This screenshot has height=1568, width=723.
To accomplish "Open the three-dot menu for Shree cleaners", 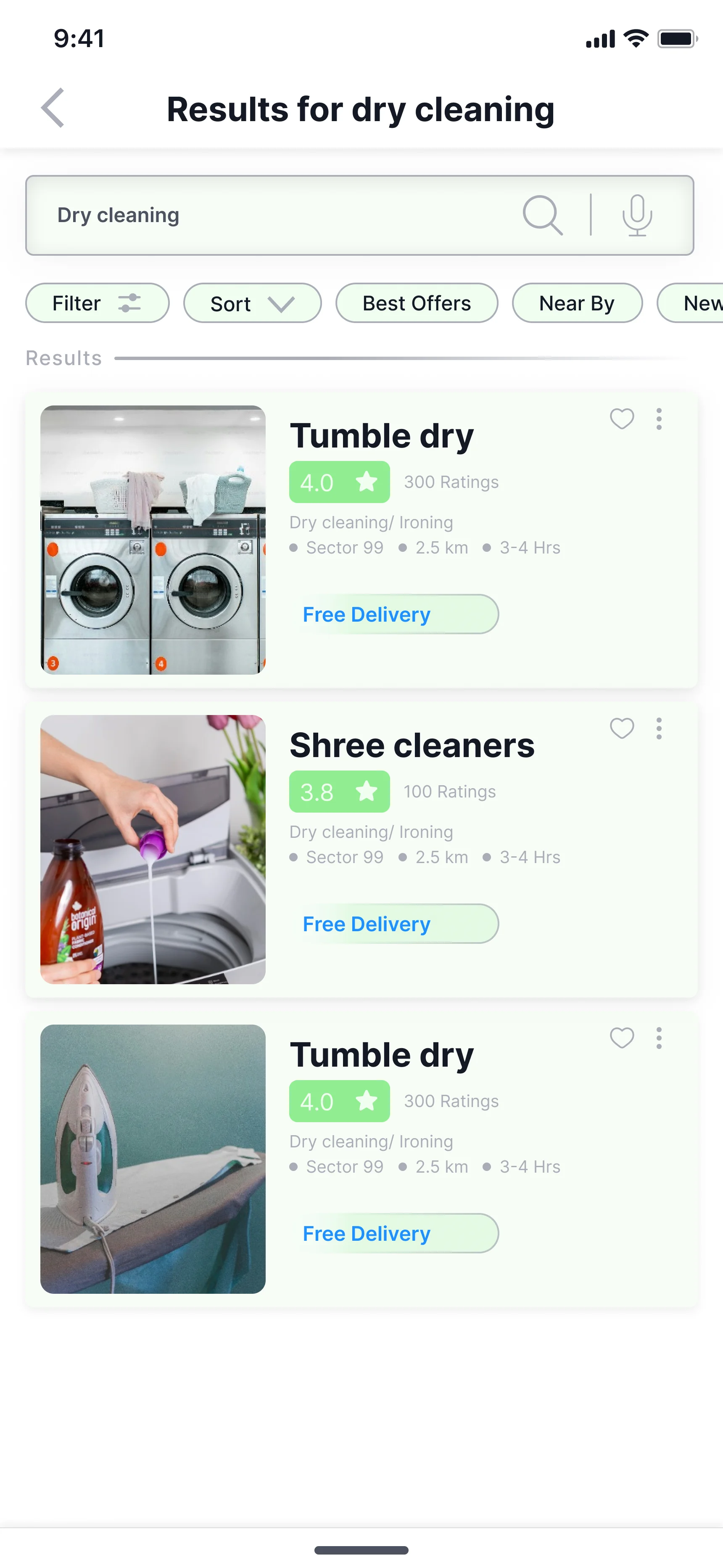I will (x=659, y=728).
